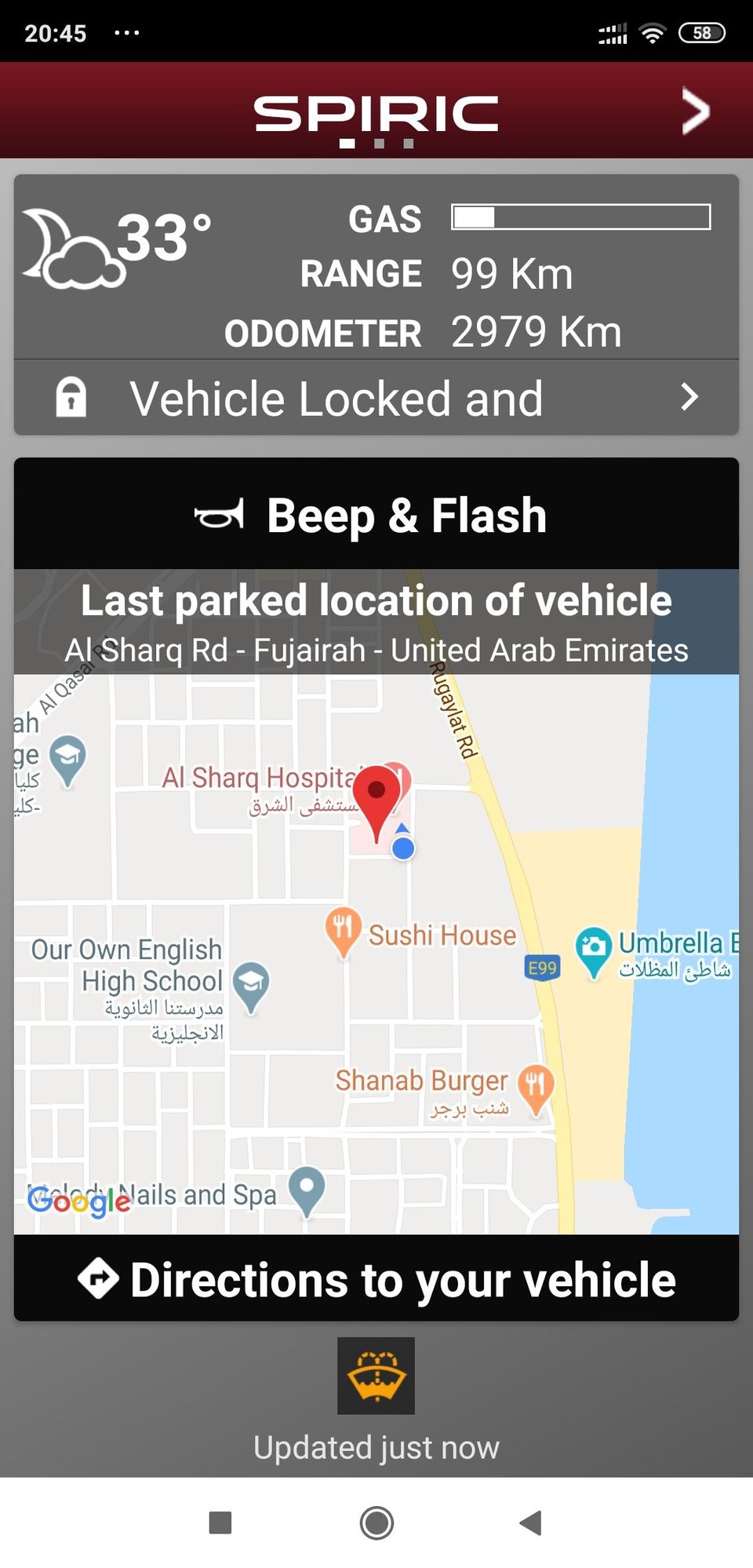
Task: Activate Beep & Flash
Action: coord(376,515)
